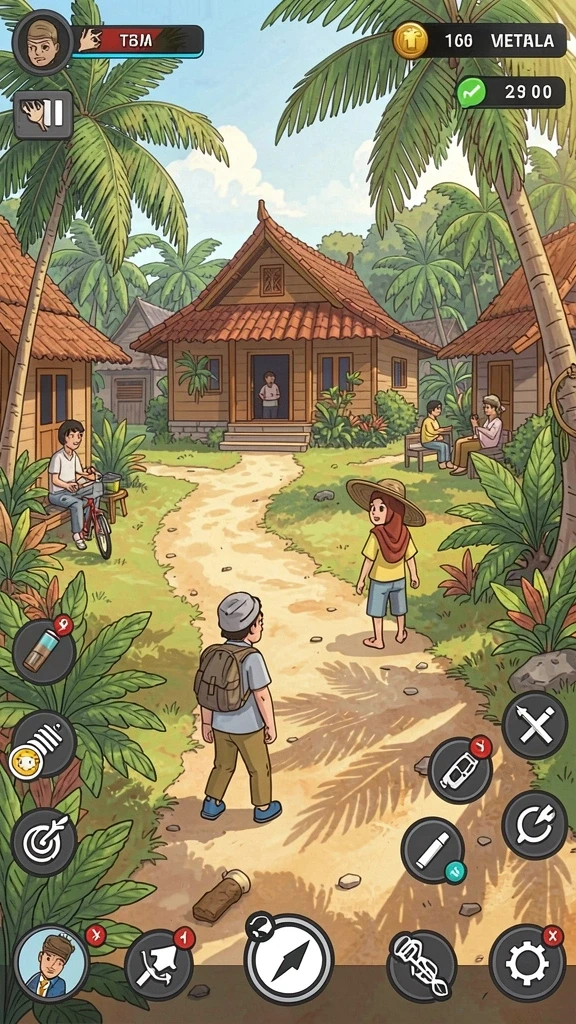Tap the compass navigation button

289,959
